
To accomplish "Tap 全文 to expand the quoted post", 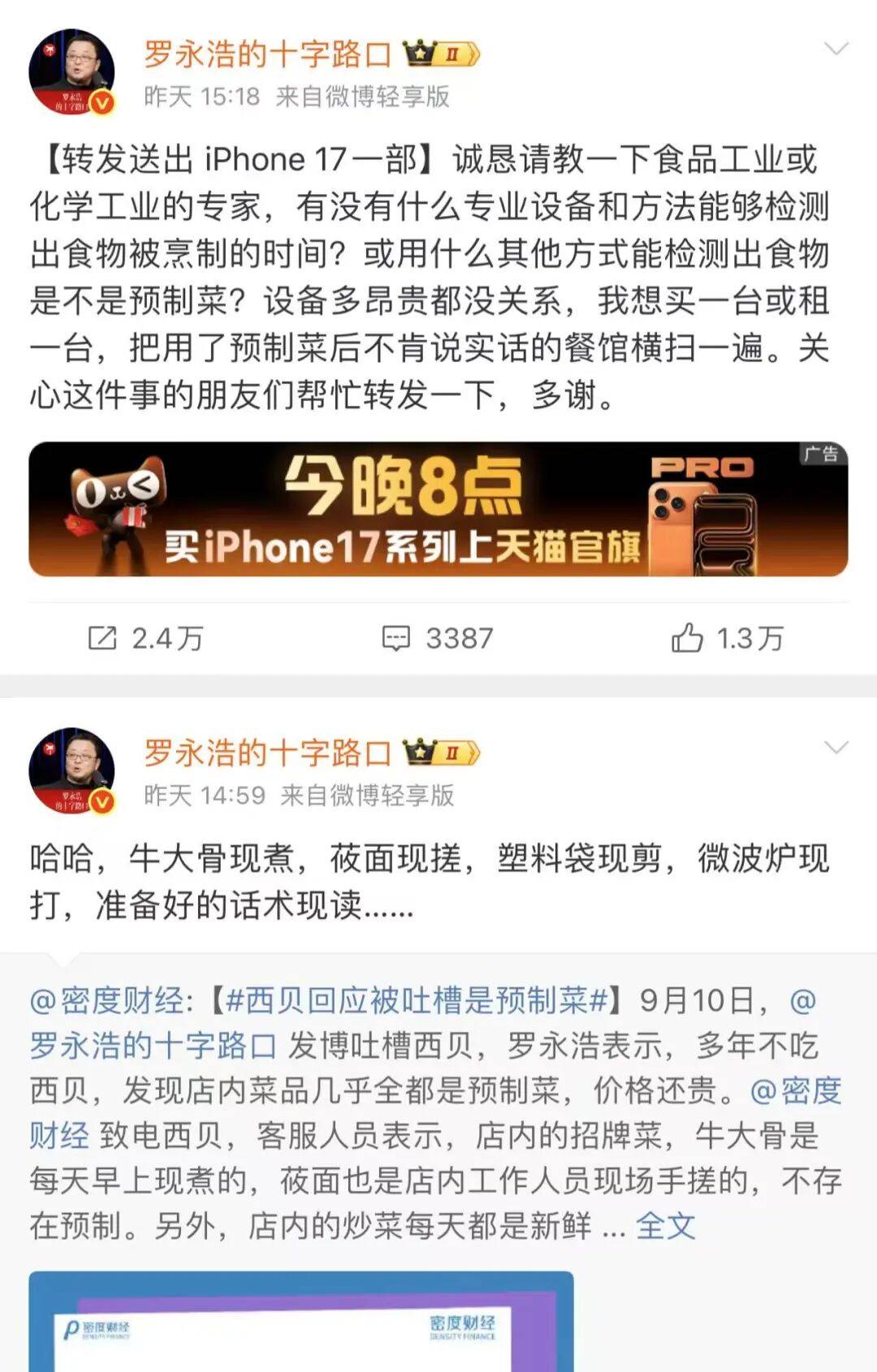I will click(665, 1226).
